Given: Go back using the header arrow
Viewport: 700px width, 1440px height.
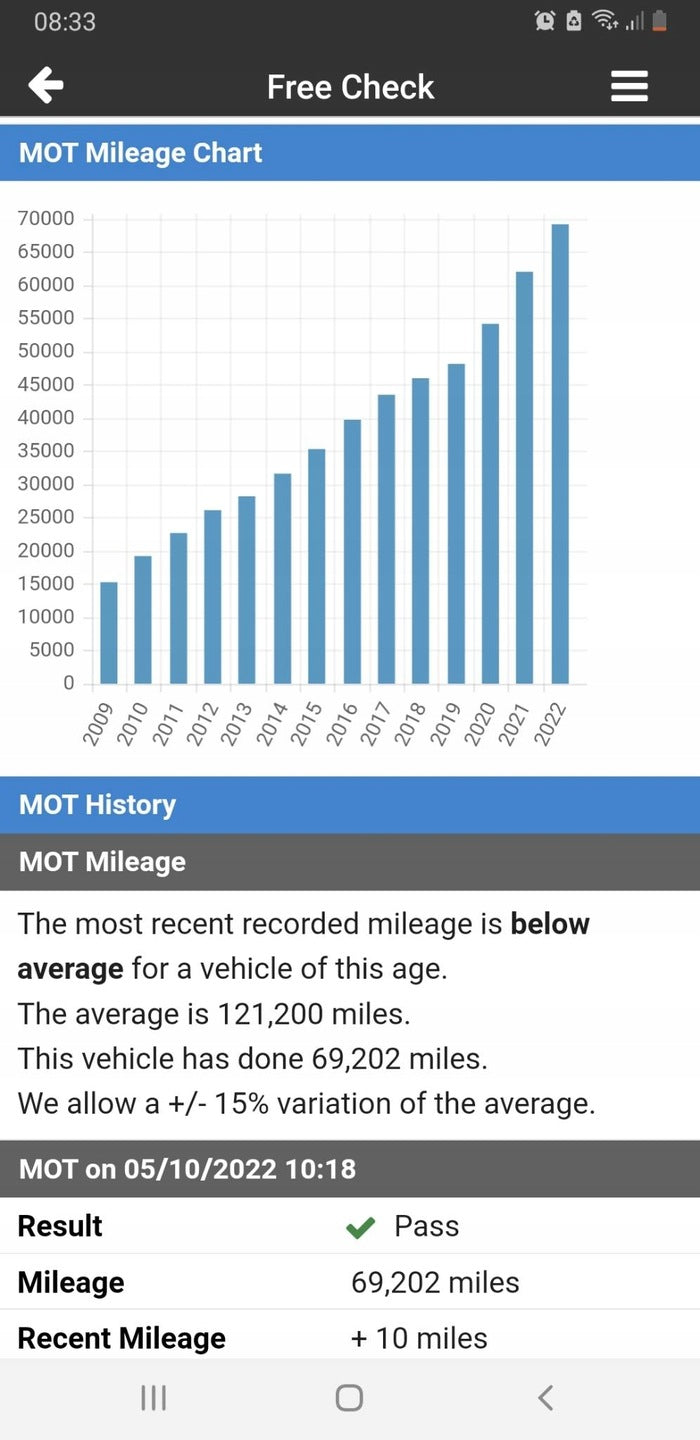Looking at the screenshot, I should [x=46, y=86].
